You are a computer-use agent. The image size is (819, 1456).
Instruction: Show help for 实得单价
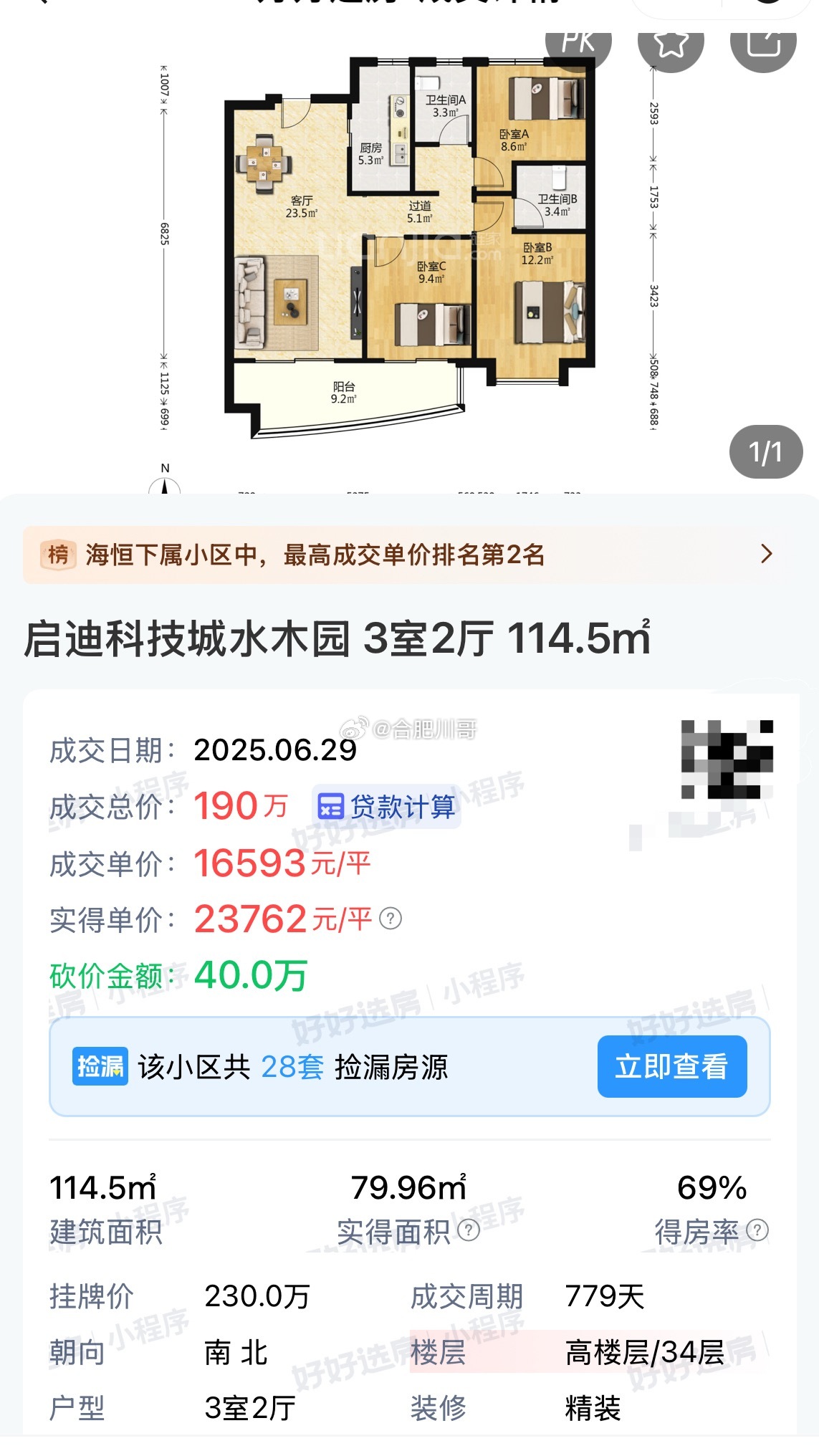tap(391, 919)
